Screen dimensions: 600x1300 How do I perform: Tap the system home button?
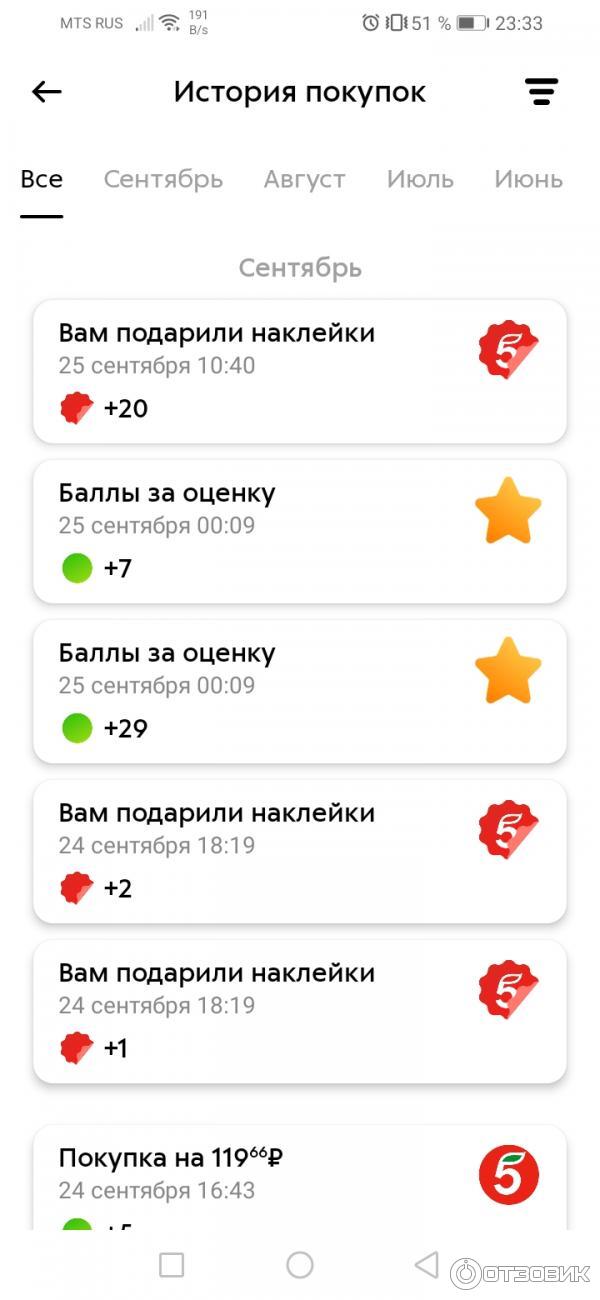(x=300, y=1265)
